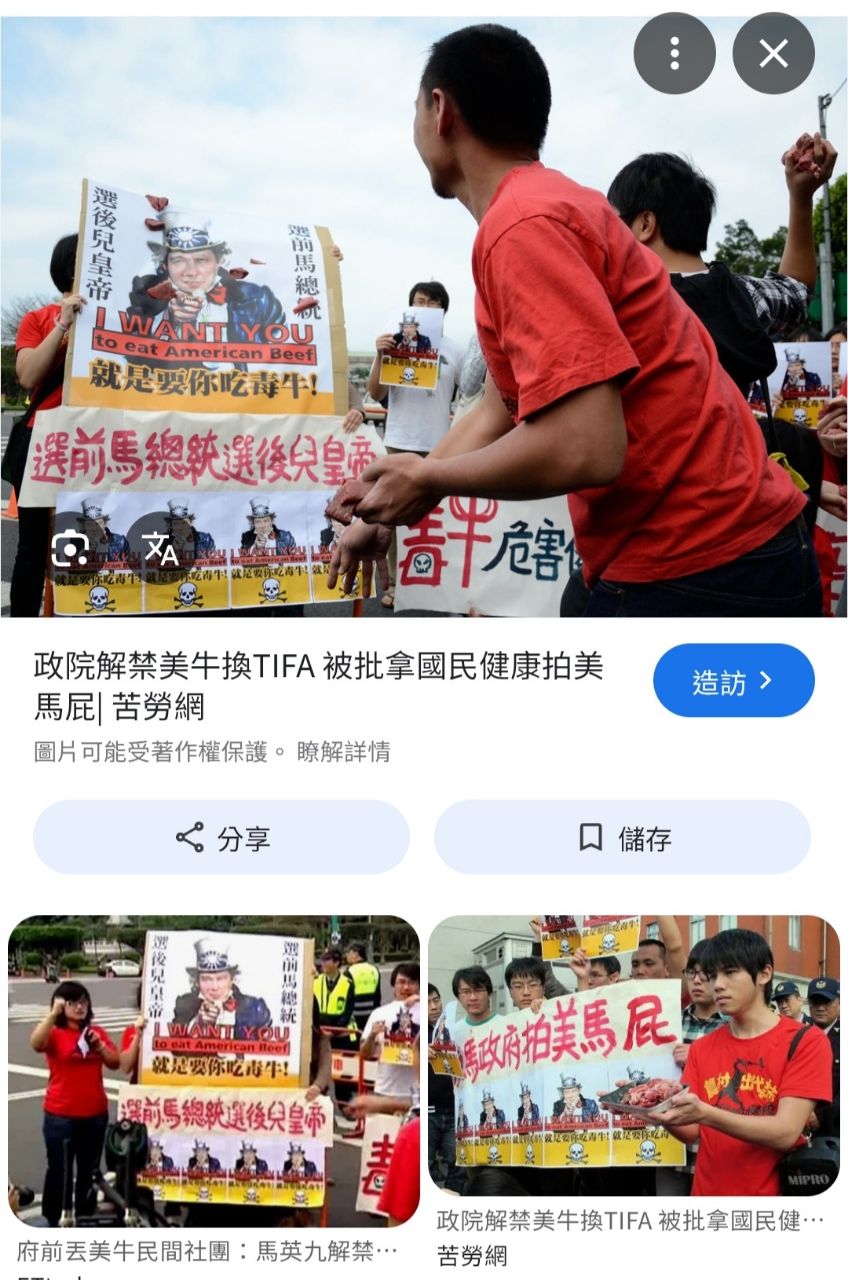Open the 府前丟美牛民間社團 related image
This screenshot has height=1280, width=848.
coord(213,1070)
